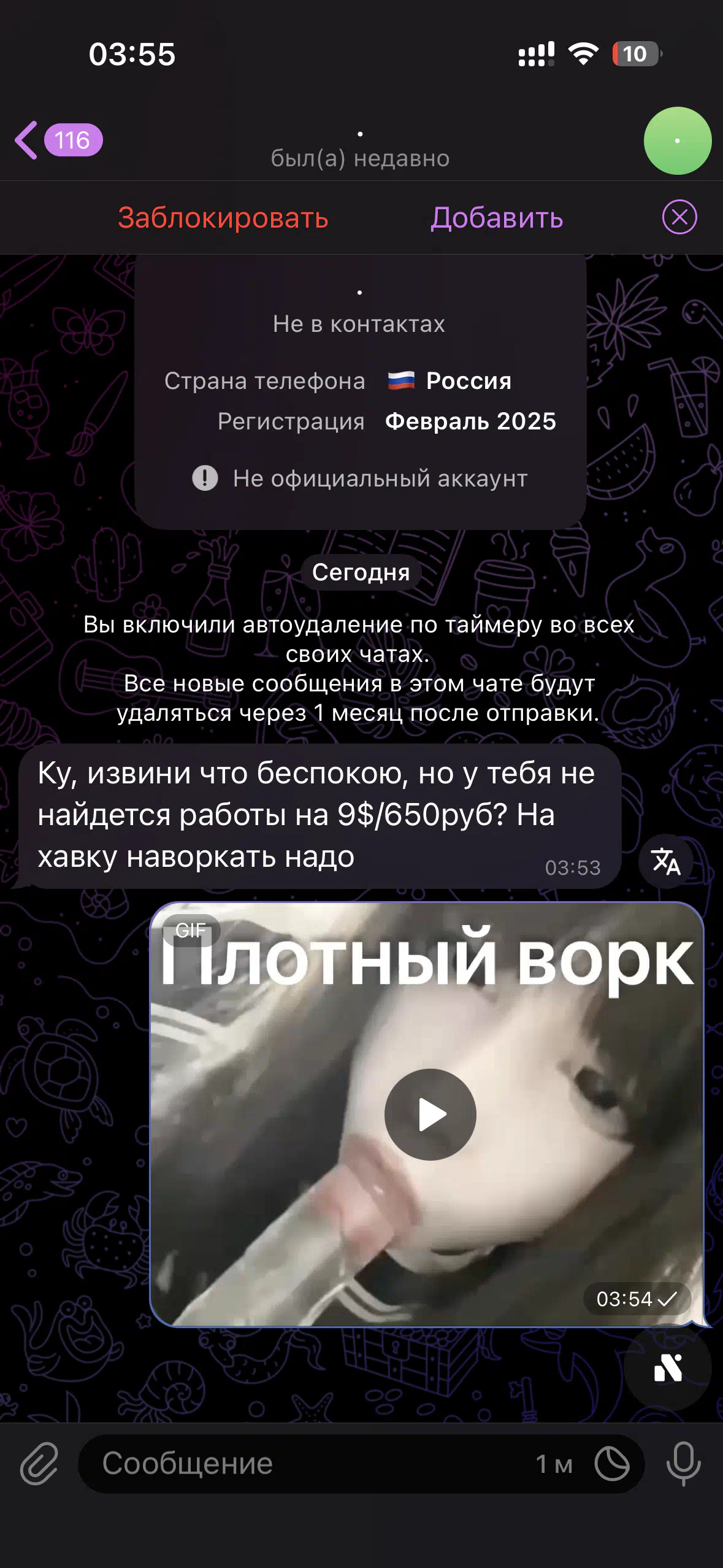
Task: Open the attachment paperclip menu
Action: 39,1464
